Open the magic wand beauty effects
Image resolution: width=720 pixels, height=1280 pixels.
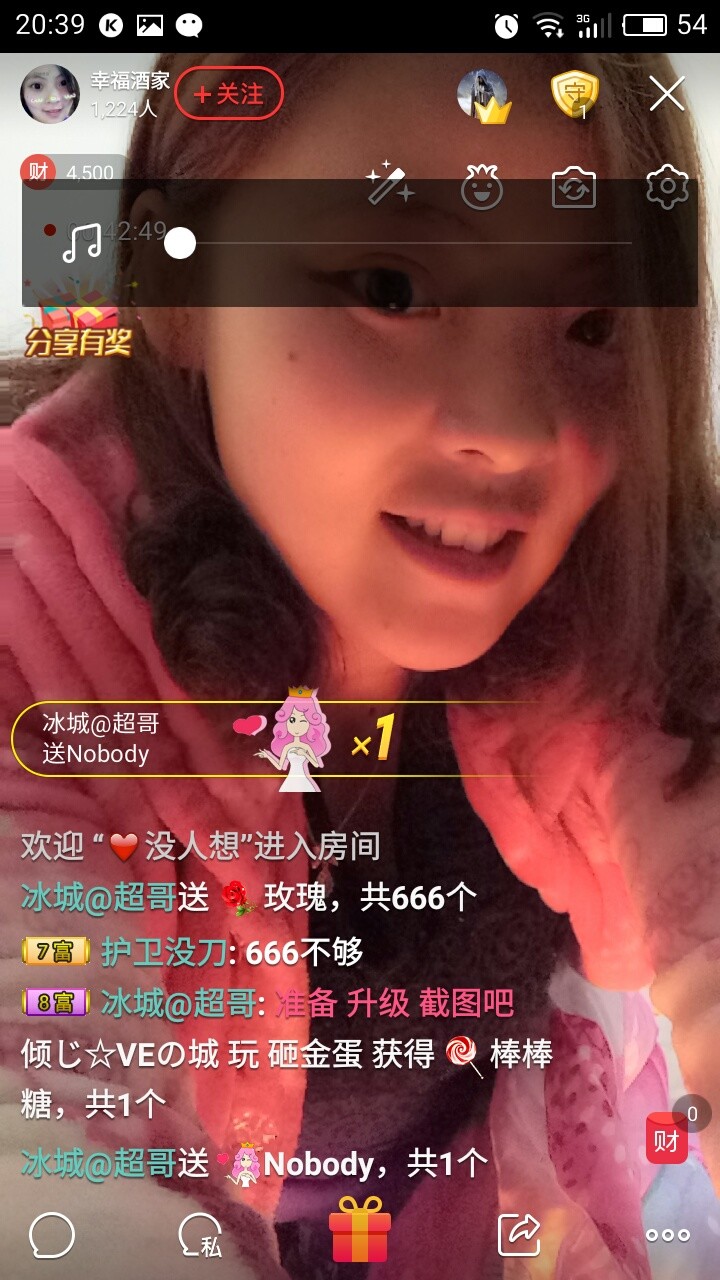click(389, 186)
